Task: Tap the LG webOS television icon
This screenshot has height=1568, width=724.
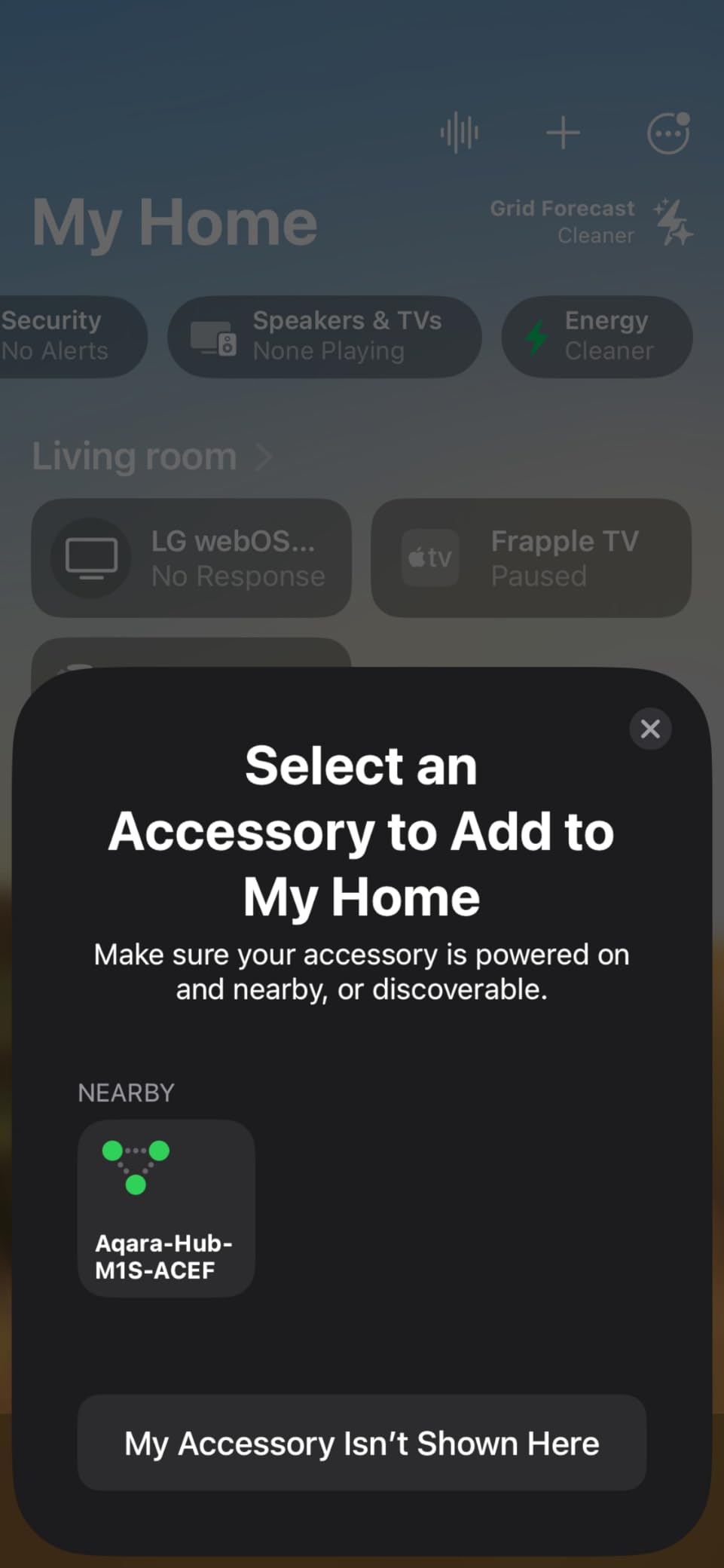Action: coord(90,558)
